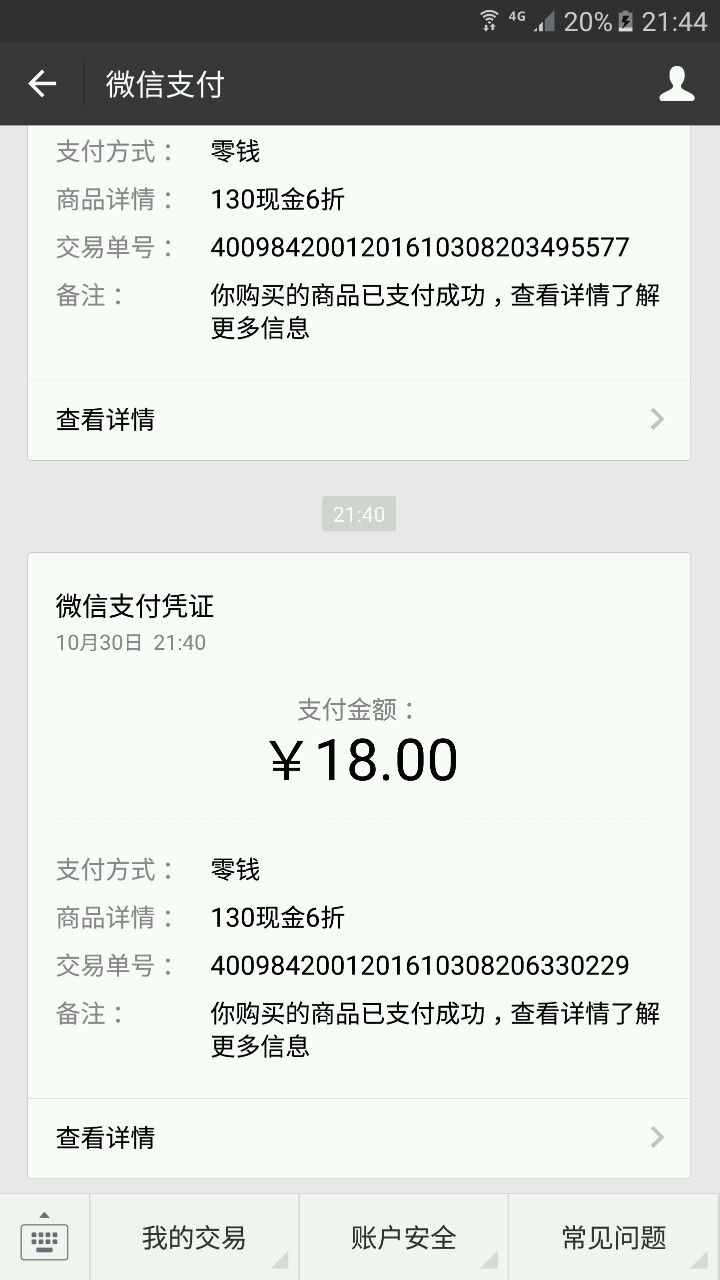Go back from 微信支付 screen
This screenshot has width=720, height=1280.
click(x=42, y=84)
